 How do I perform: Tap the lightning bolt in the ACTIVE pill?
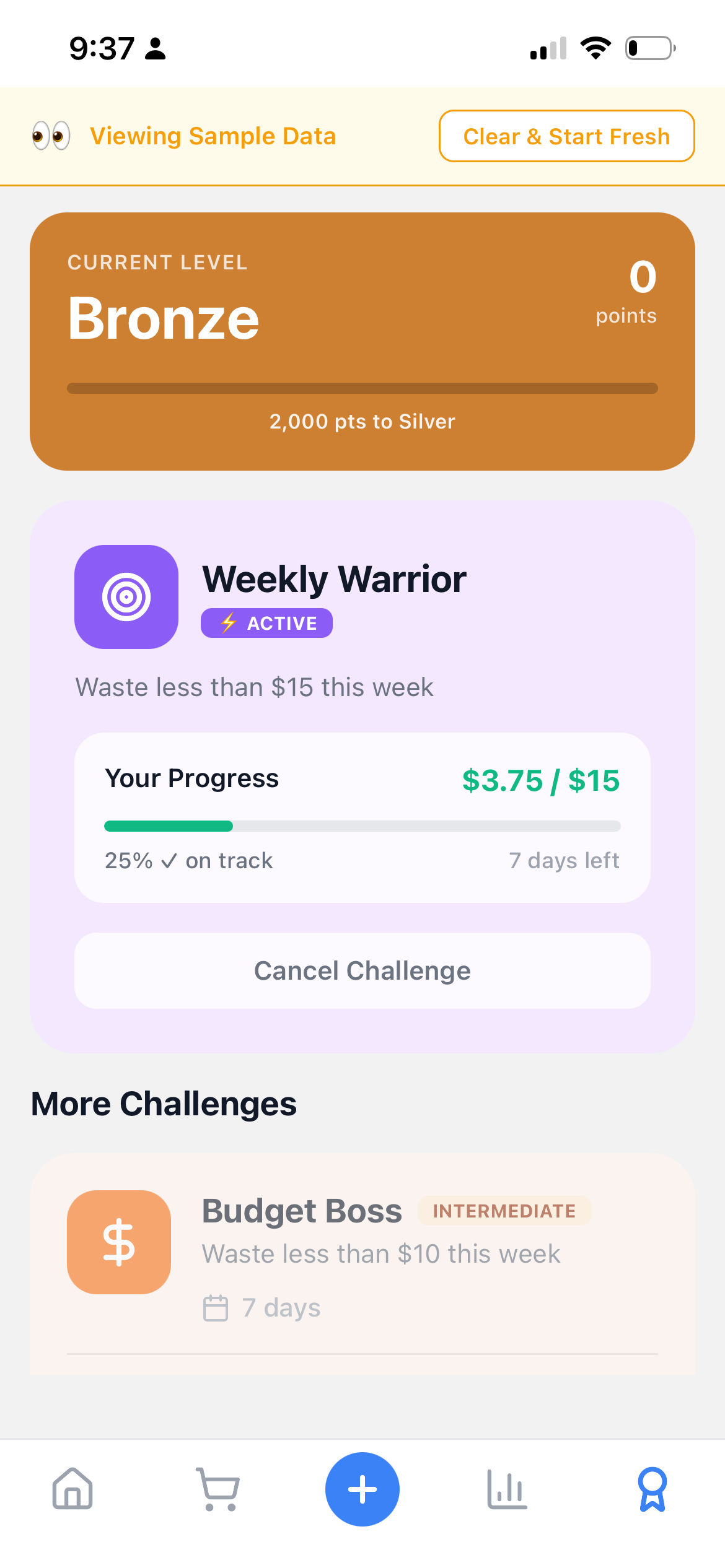(x=229, y=624)
